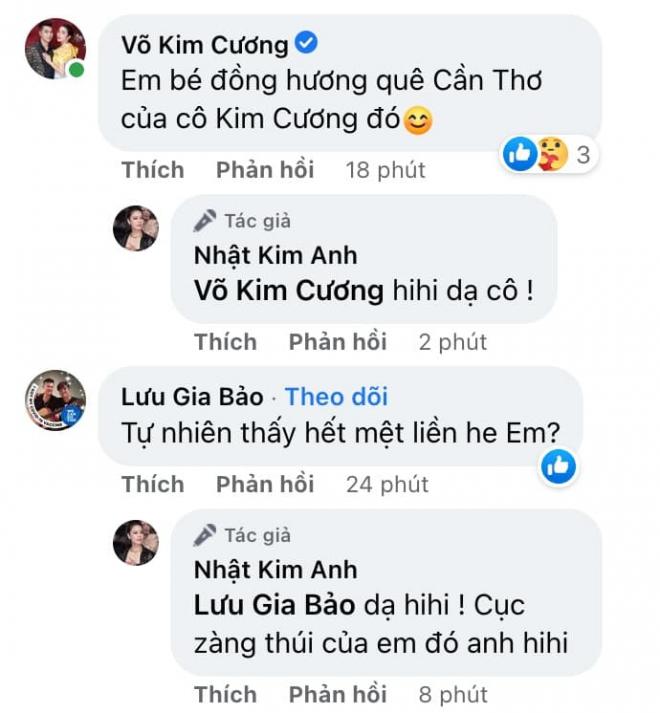Like Lưu Gia Bảo's "hết mệt" comment

click(153, 485)
